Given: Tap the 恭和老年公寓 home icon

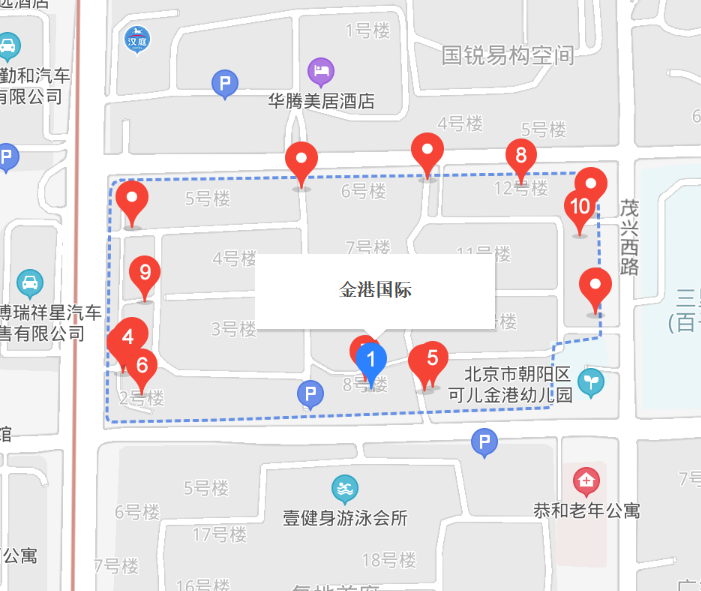Looking at the screenshot, I should (587, 480).
